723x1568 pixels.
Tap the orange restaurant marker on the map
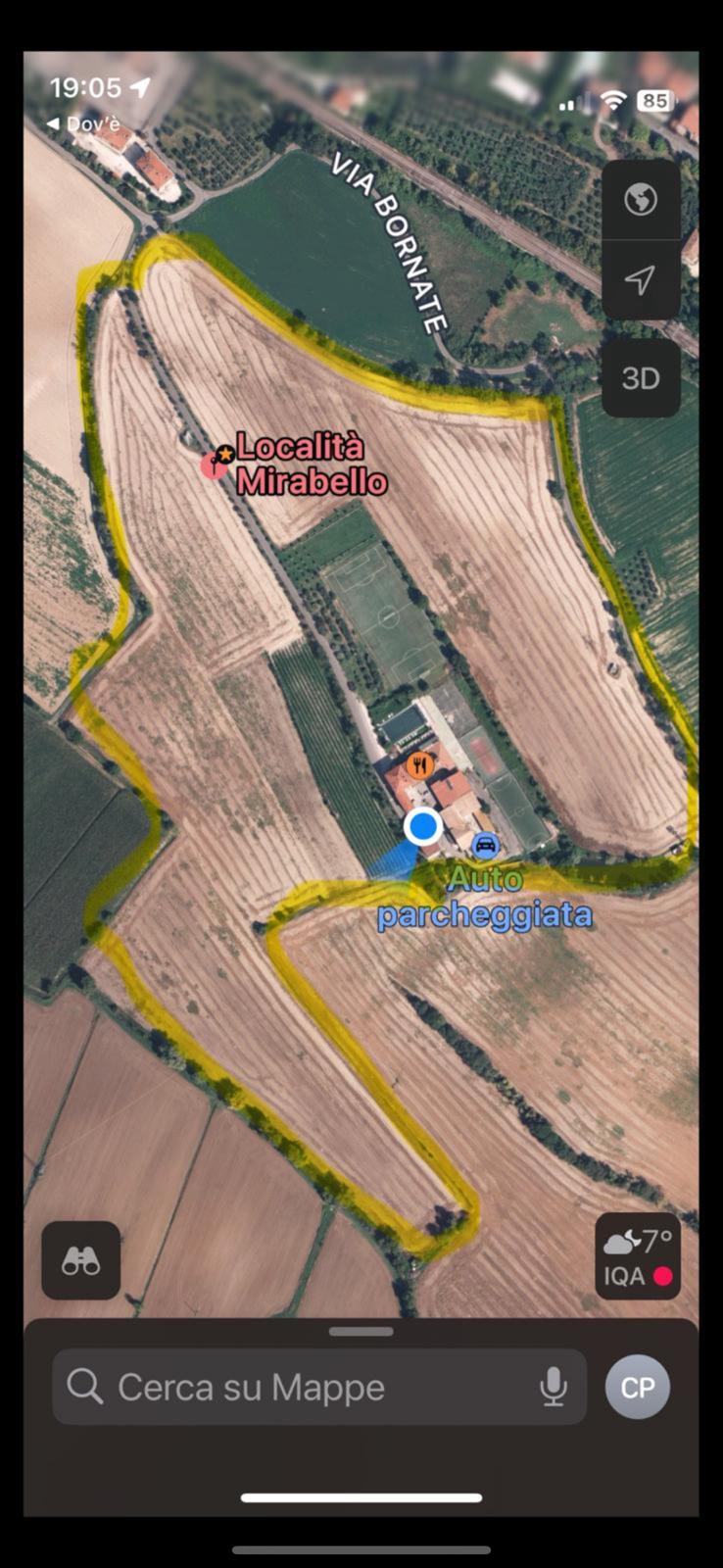coord(420,765)
